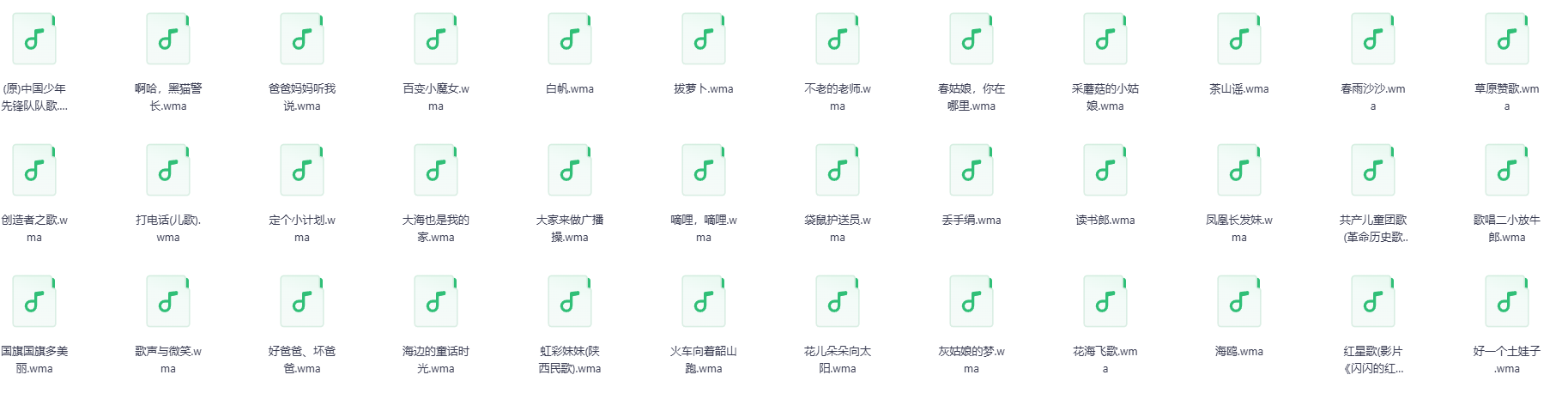Open 丢手绢.wma audio file

pos(972,172)
